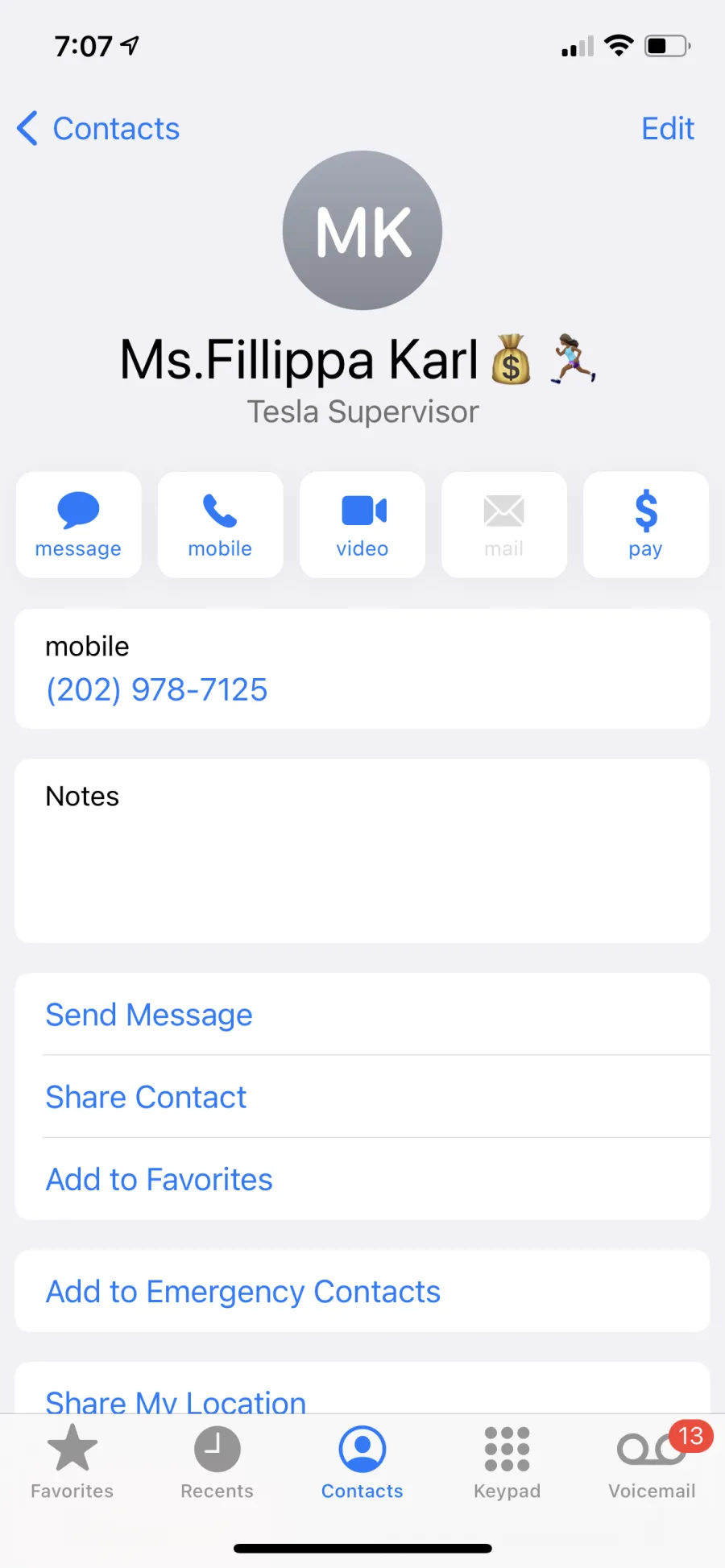
Task: Open the Voicemail tab
Action: [x=652, y=1462]
